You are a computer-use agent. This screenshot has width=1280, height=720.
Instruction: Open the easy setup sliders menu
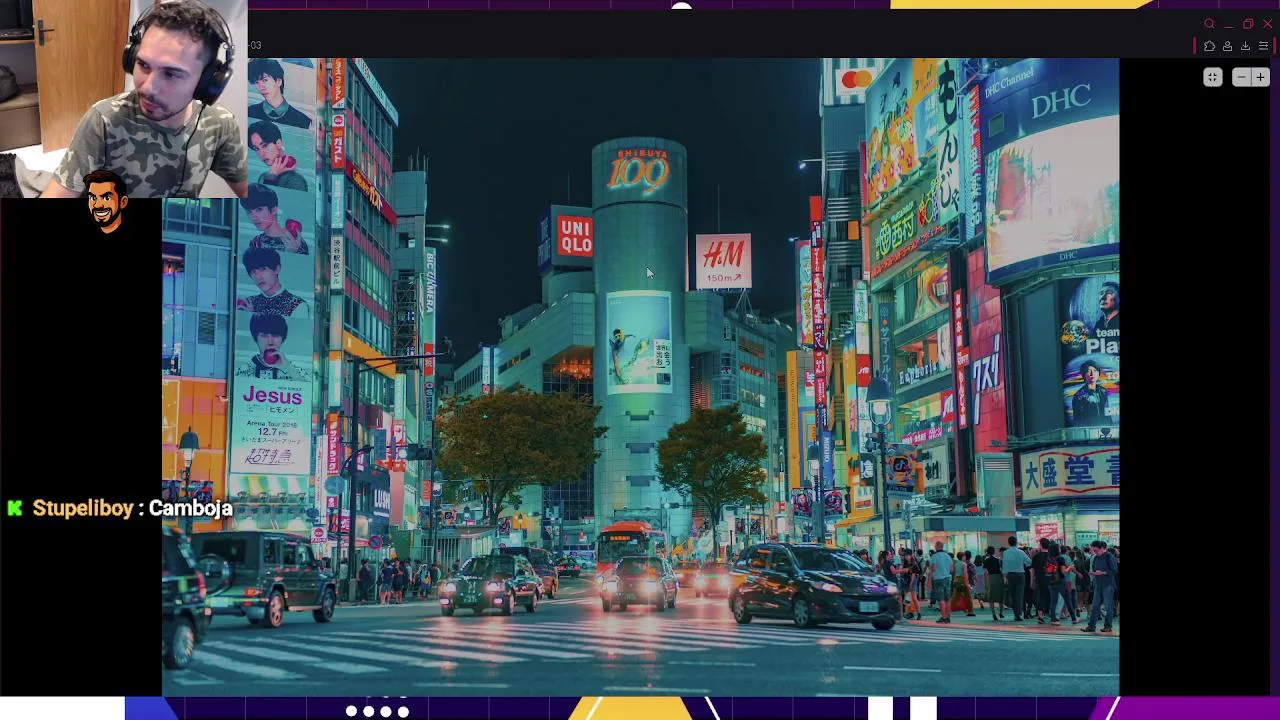click(x=1263, y=46)
